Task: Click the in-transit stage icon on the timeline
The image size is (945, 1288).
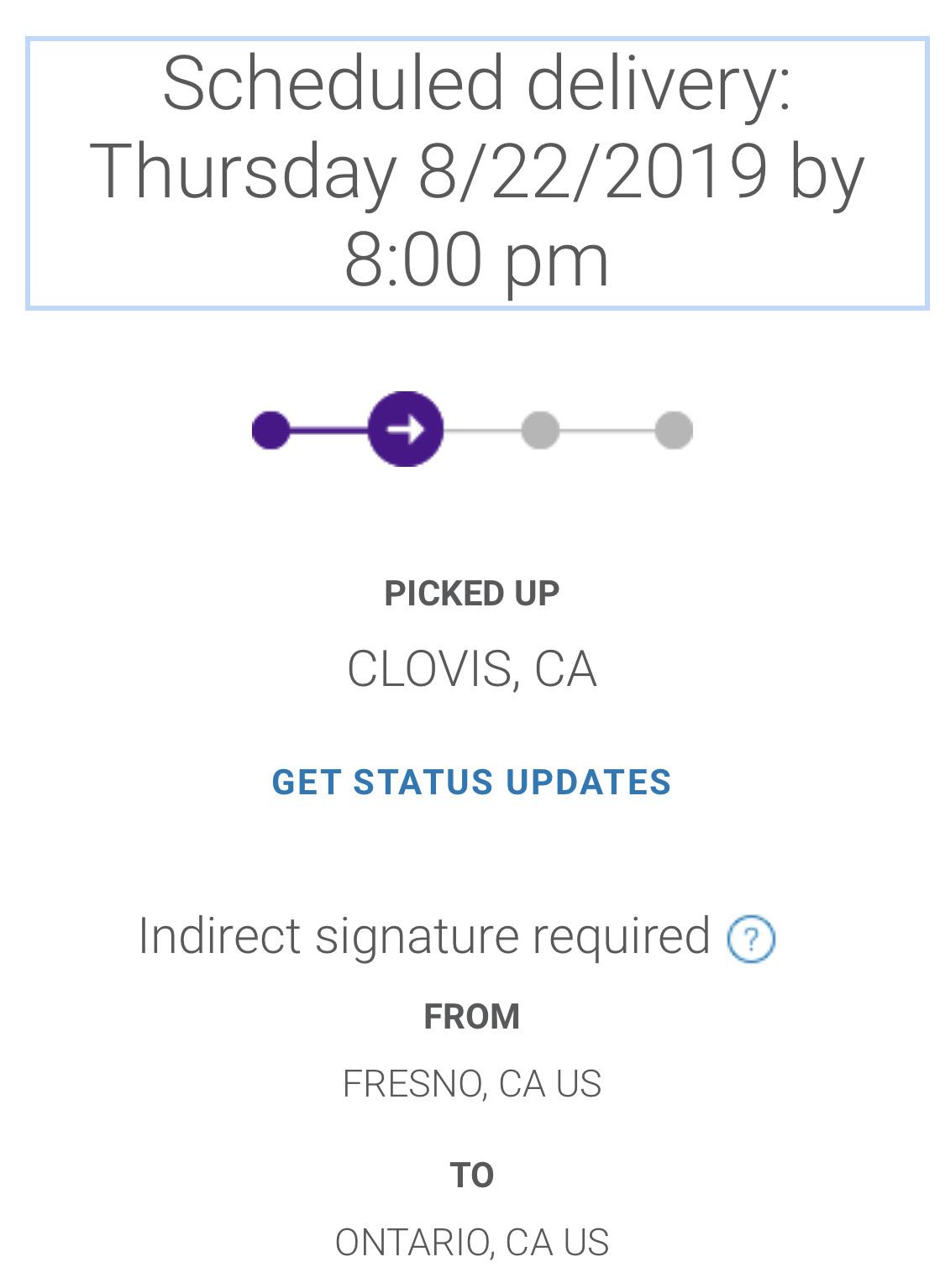Action: 406,429
